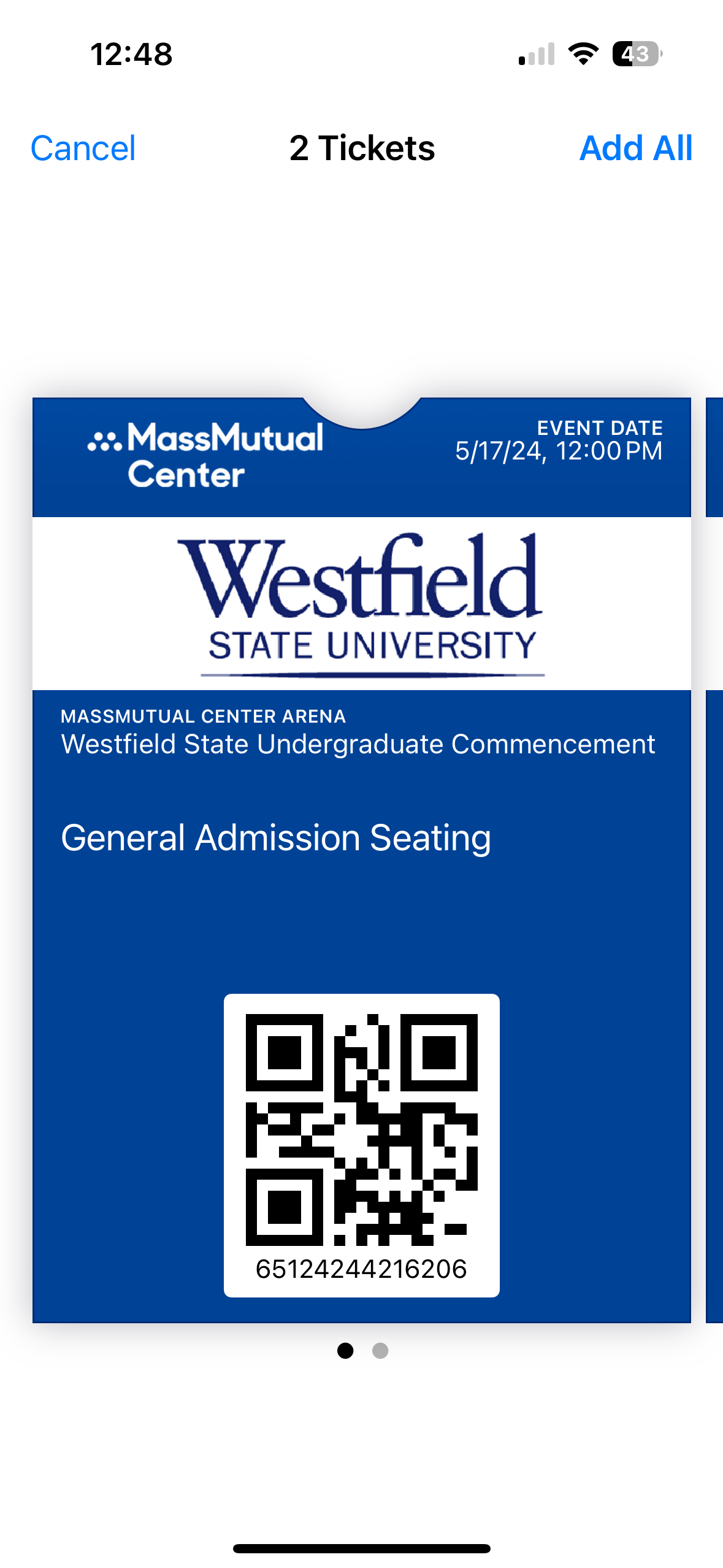Go to the second ticket page dot

point(380,1350)
